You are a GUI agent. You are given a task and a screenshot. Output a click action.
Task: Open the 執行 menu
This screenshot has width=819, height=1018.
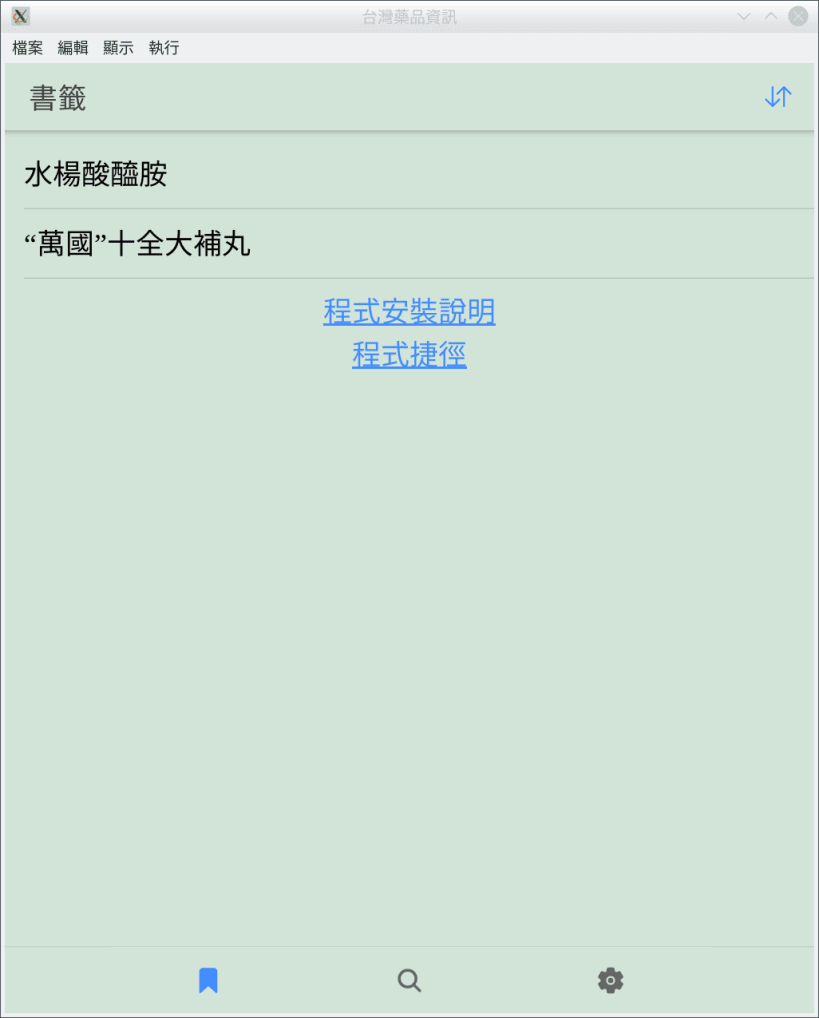coord(164,48)
